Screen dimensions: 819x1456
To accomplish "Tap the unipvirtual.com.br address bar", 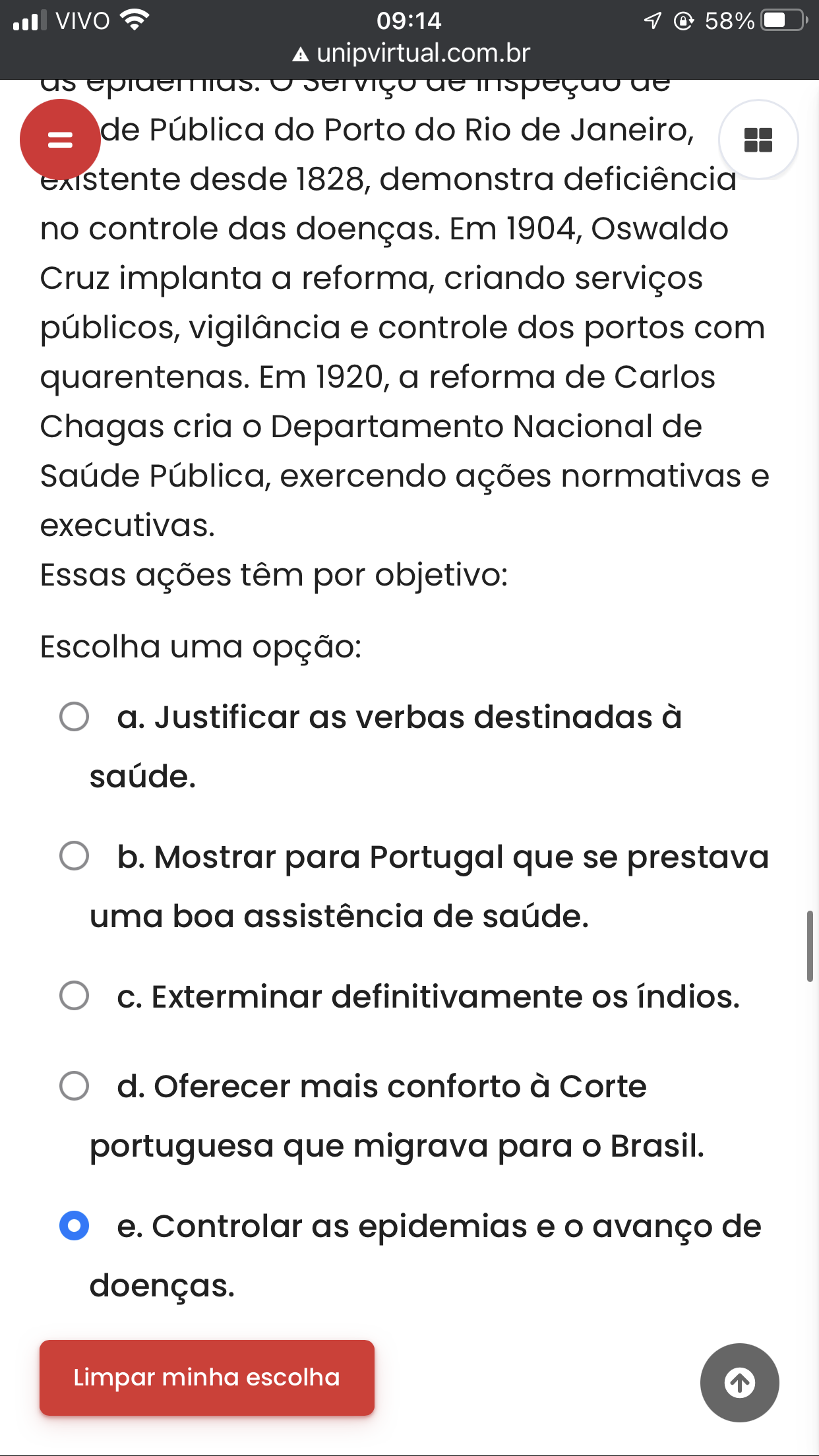I will pos(410,53).
